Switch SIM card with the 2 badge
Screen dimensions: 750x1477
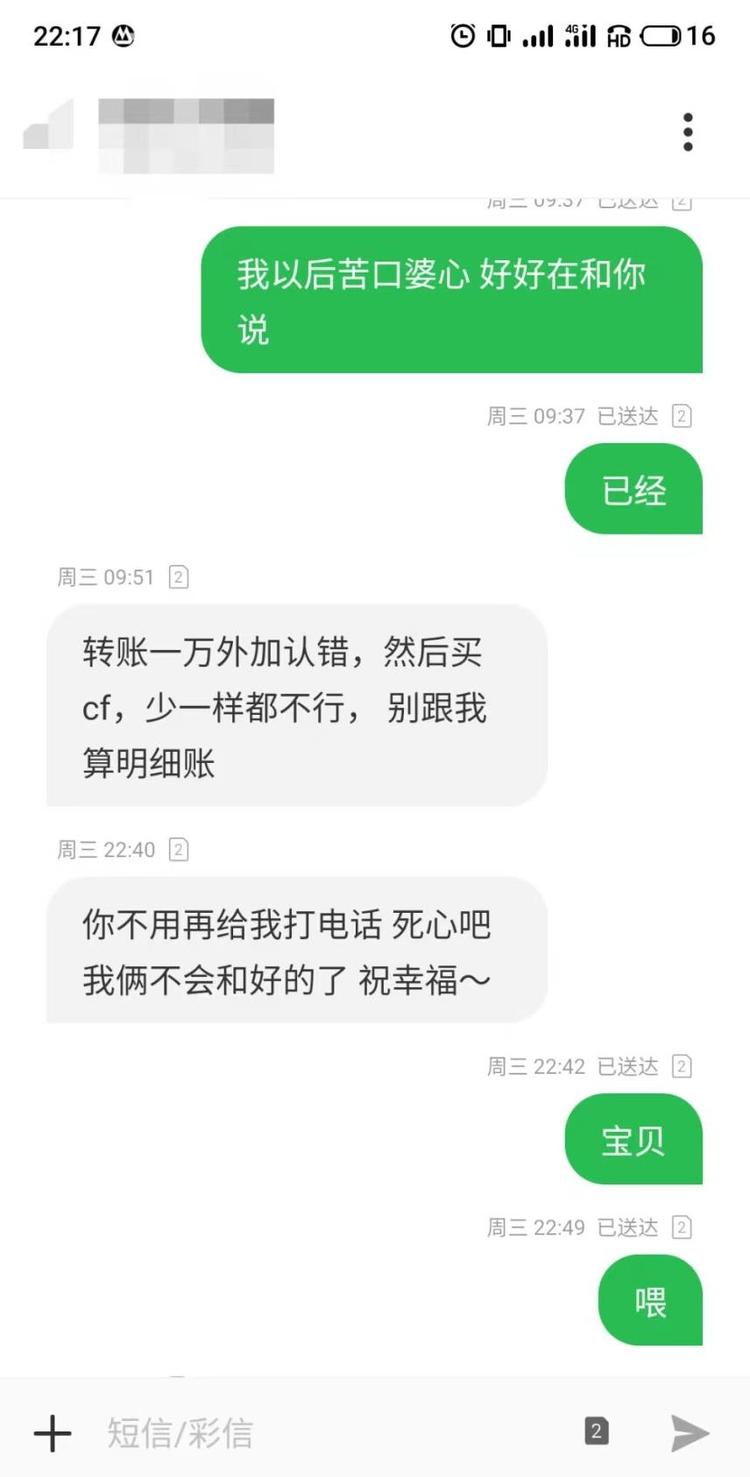pyautogui.click(x=596, y=1432)
